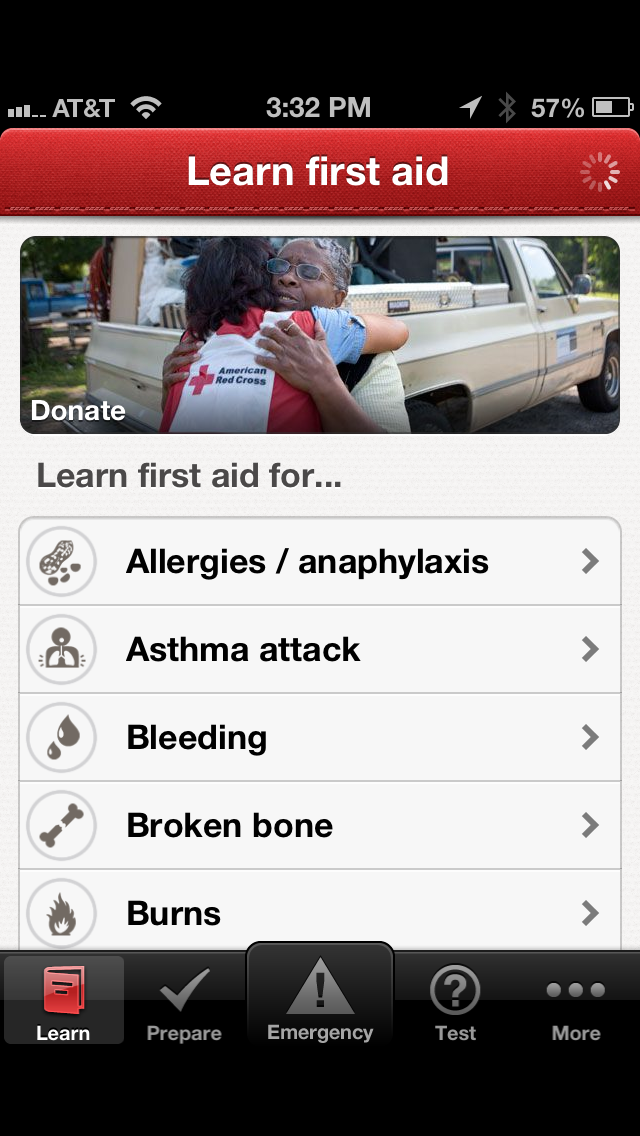Open the More tab
640x1136 pixels.
(576, 1001)
